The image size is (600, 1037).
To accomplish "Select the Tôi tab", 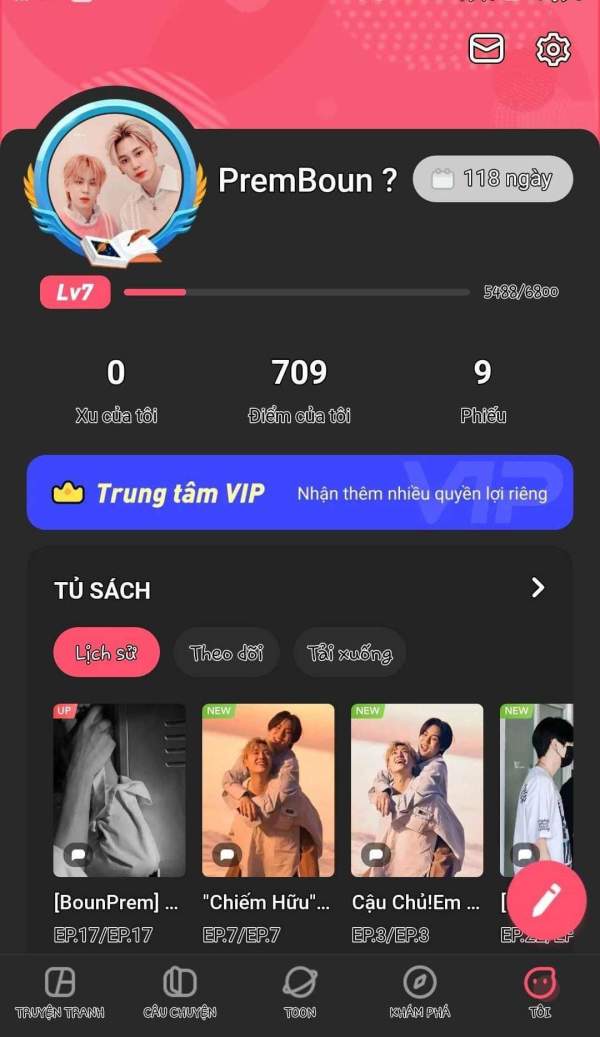I will click(540, 991).
